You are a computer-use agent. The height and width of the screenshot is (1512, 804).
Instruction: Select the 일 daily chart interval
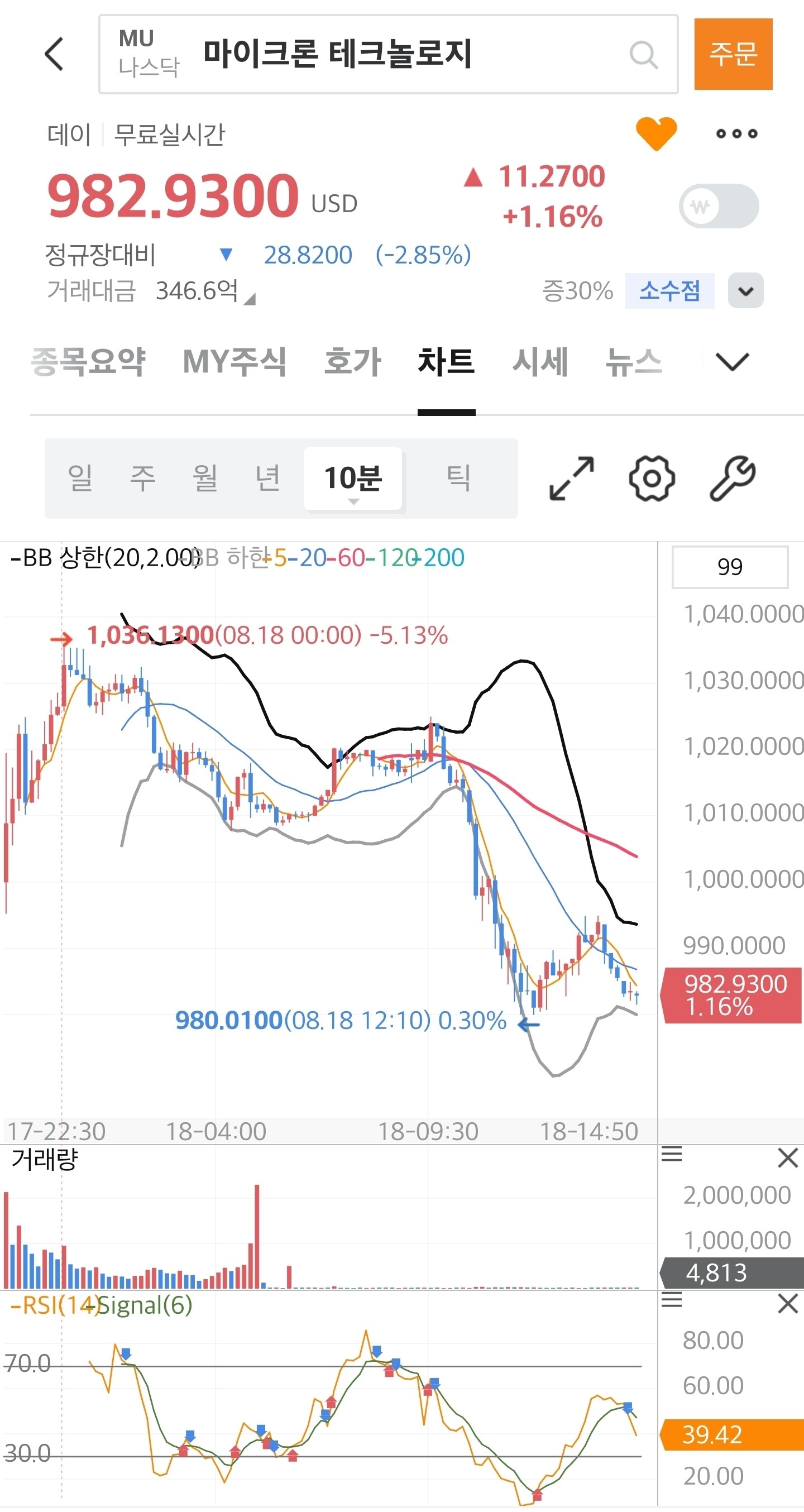(x=80, y=478)
